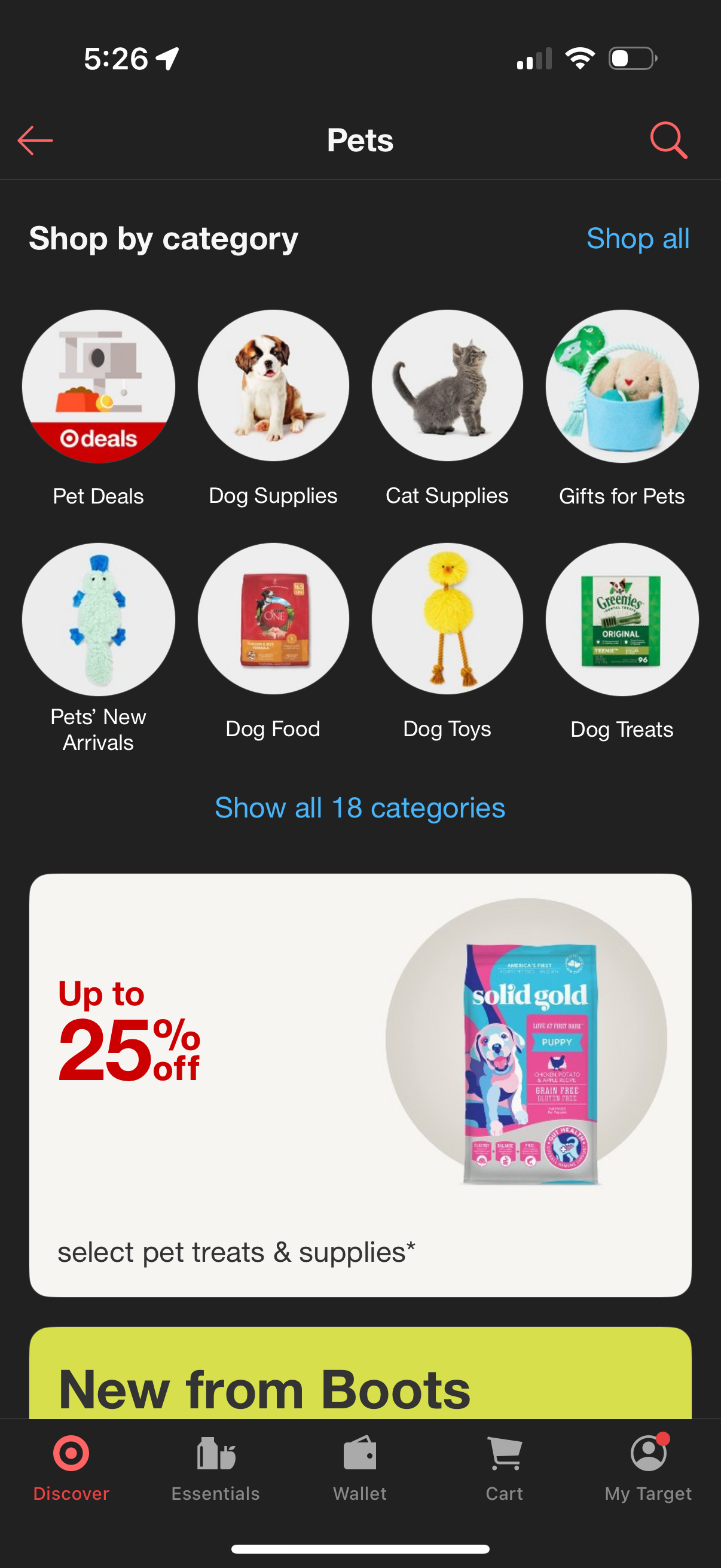721x1568 pixels.
Task: Expand Show all 18 categories
Action: point(360,808)
